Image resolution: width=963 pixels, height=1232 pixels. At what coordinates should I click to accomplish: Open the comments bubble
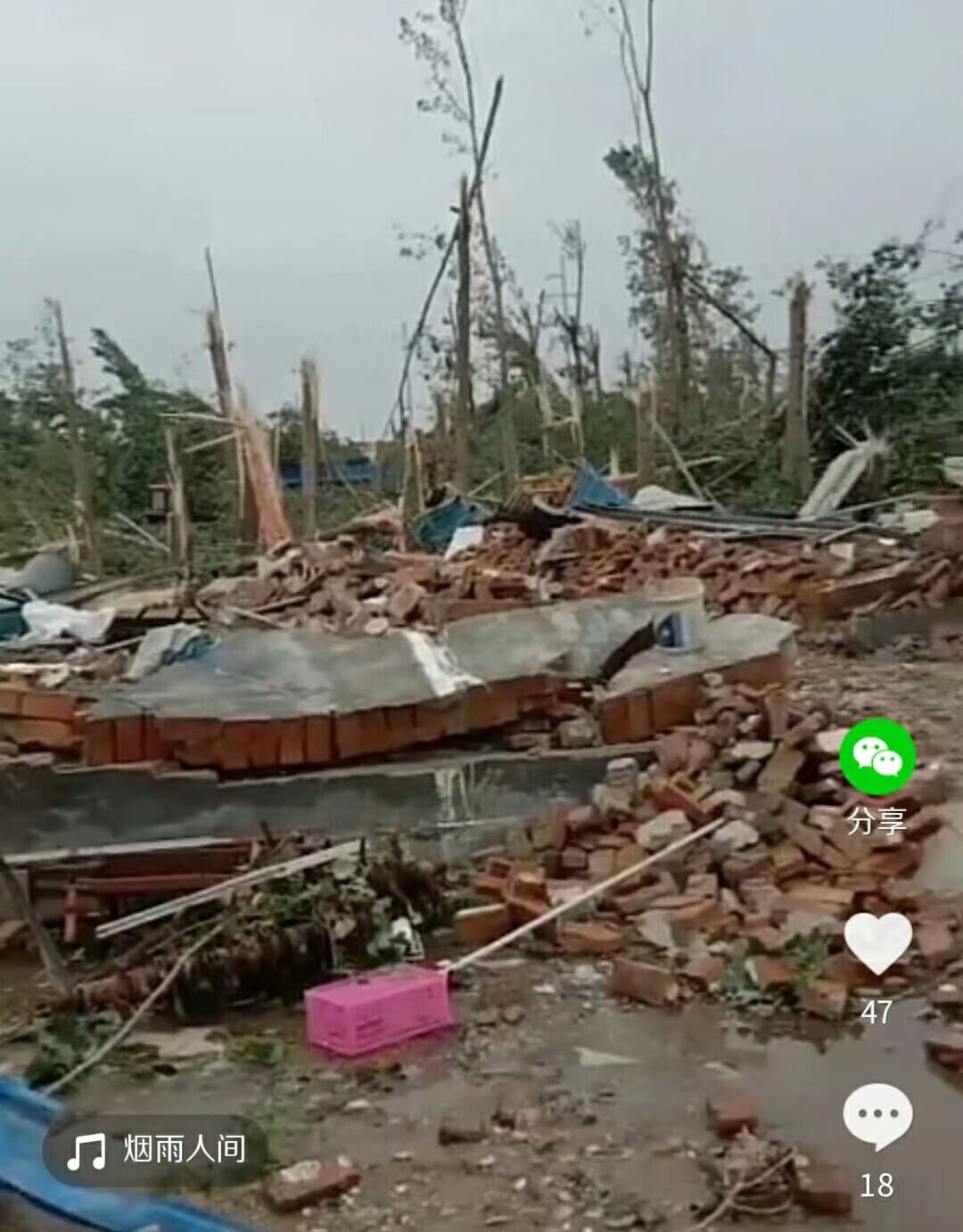tap(877, 1117)
